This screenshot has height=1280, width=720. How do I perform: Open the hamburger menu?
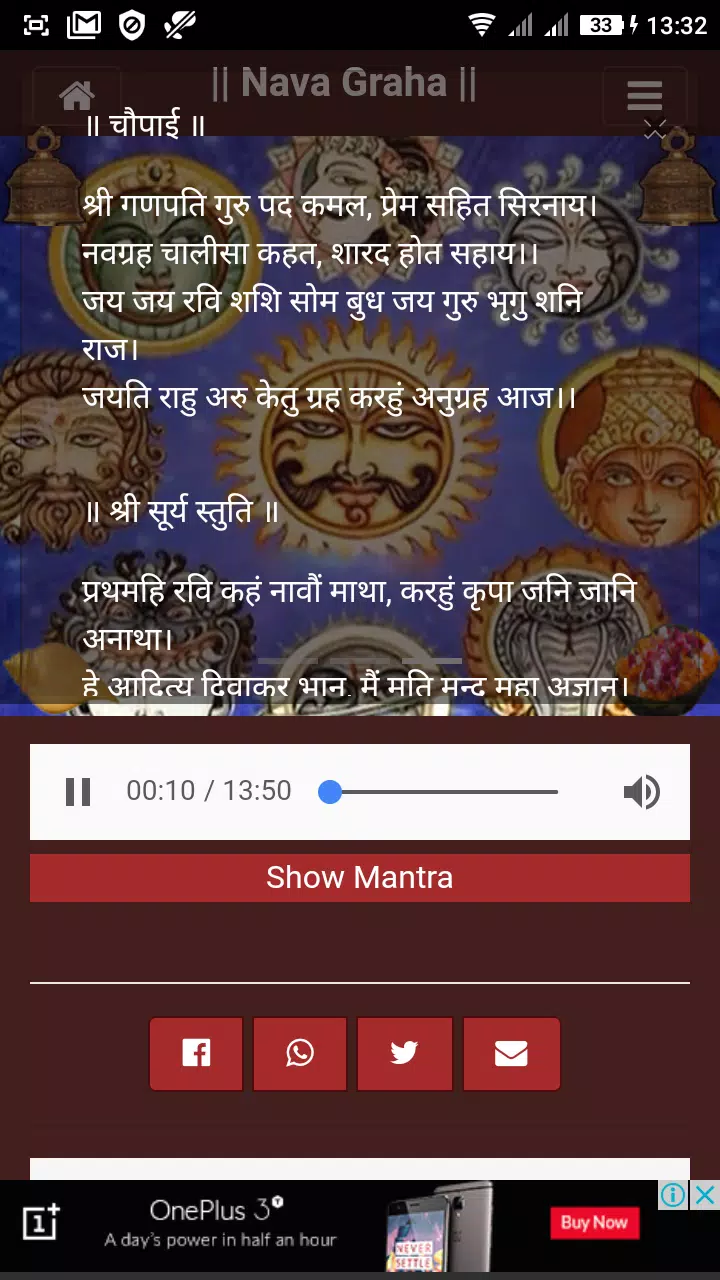[x=644, y=96]
